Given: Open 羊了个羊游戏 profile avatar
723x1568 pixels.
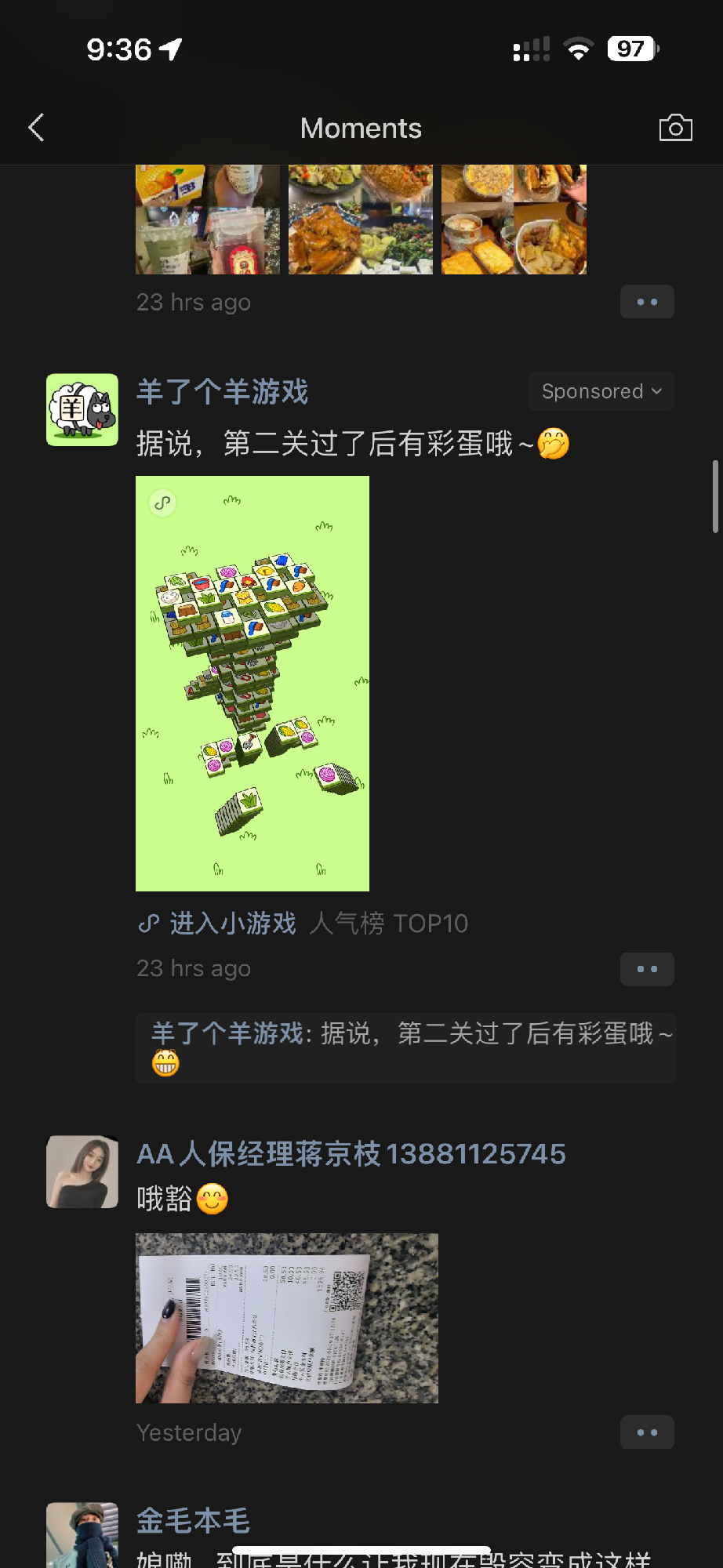Looking at the screenshot, I should pyautogui.click(x=82, y=410).
